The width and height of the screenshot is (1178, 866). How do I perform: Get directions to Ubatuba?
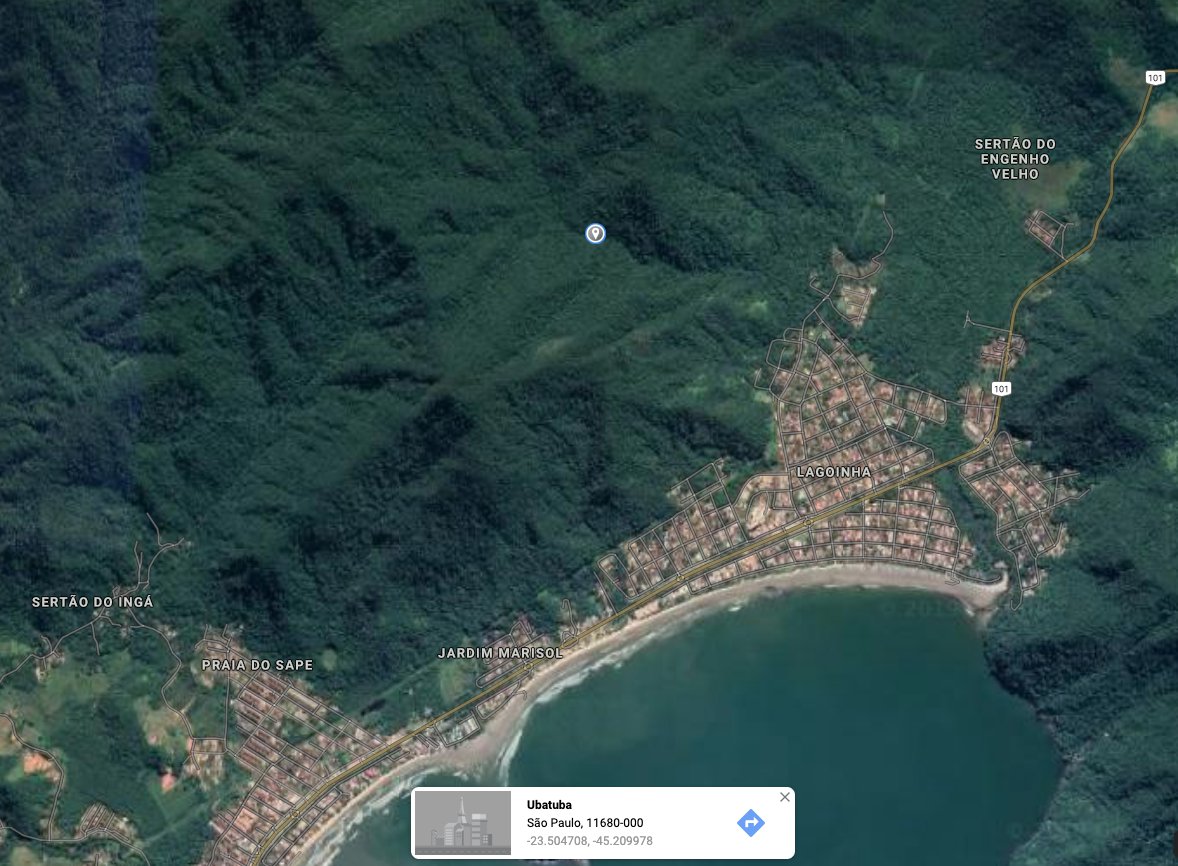click(750, 823)
